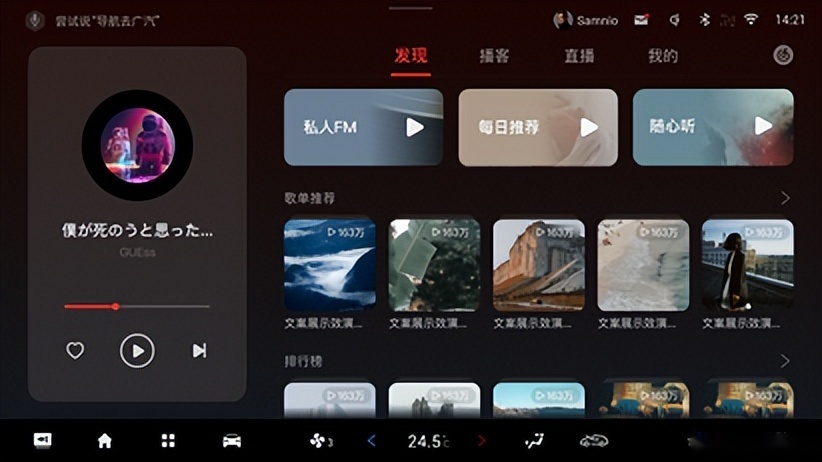822x462 pixels.
Task: Increase temperature with the right arrow
Action: (x=481, y=440)
